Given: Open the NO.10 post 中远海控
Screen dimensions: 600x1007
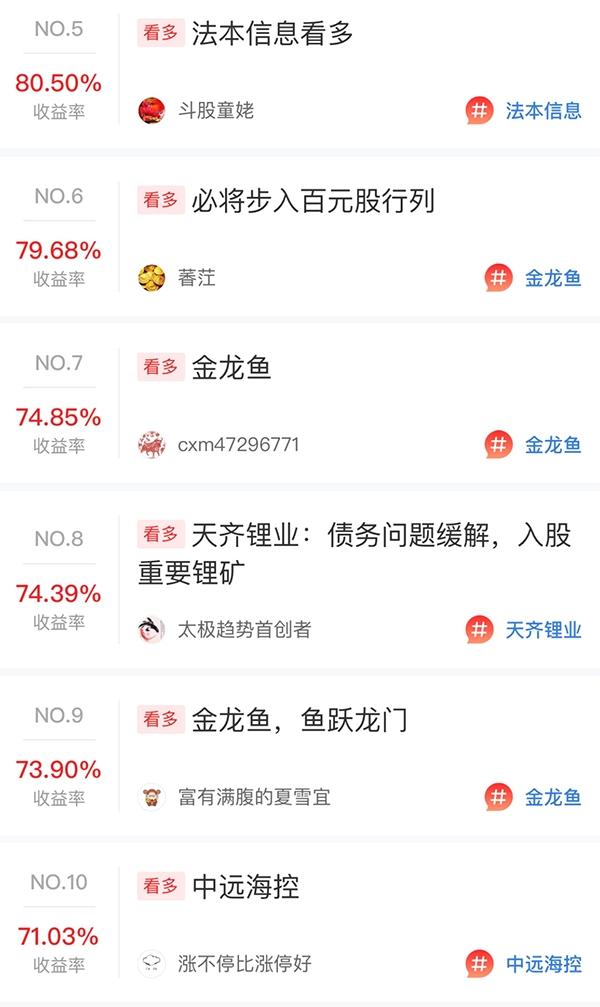Looking at the screenshot, I should pos(245,887).
